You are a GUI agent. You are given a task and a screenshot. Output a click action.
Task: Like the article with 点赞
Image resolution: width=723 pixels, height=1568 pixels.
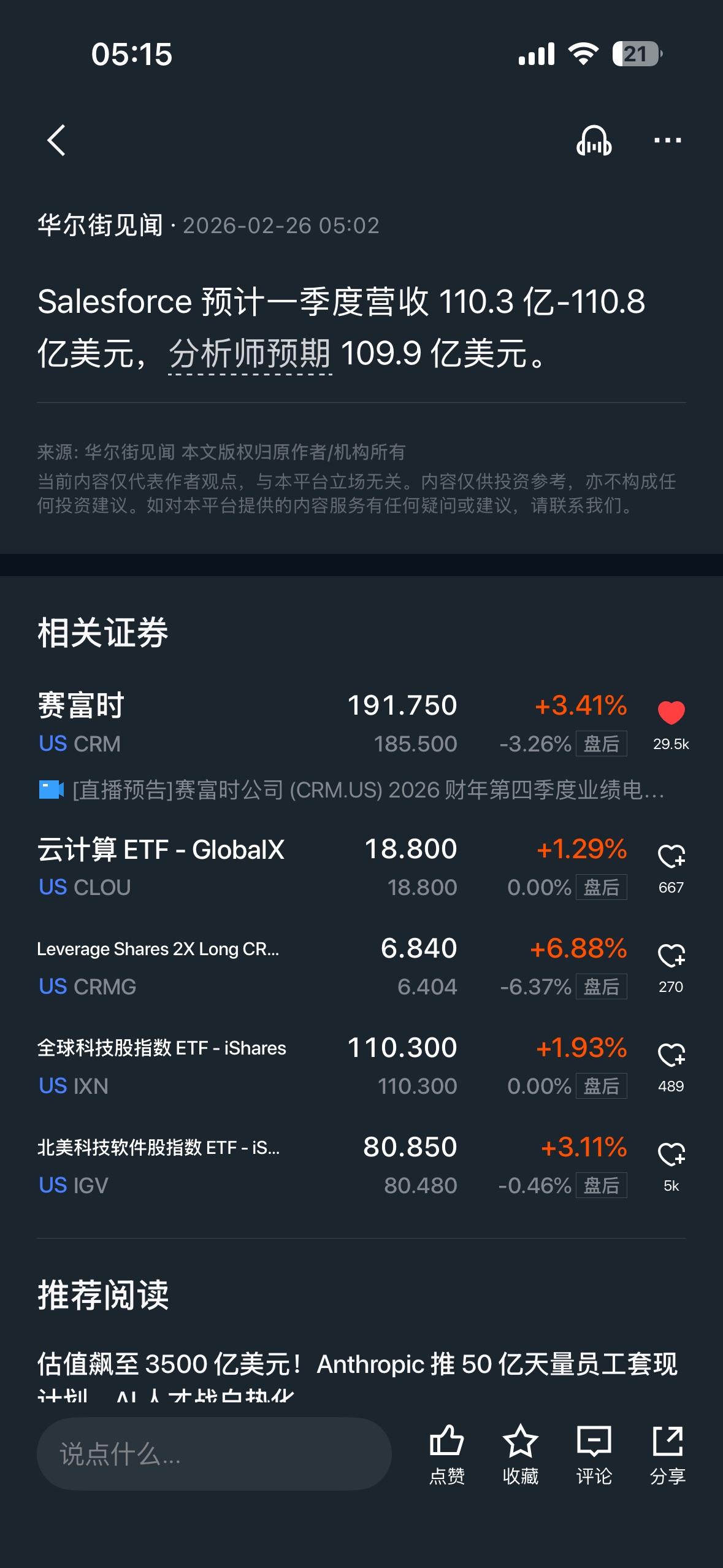coord(446,1454)
